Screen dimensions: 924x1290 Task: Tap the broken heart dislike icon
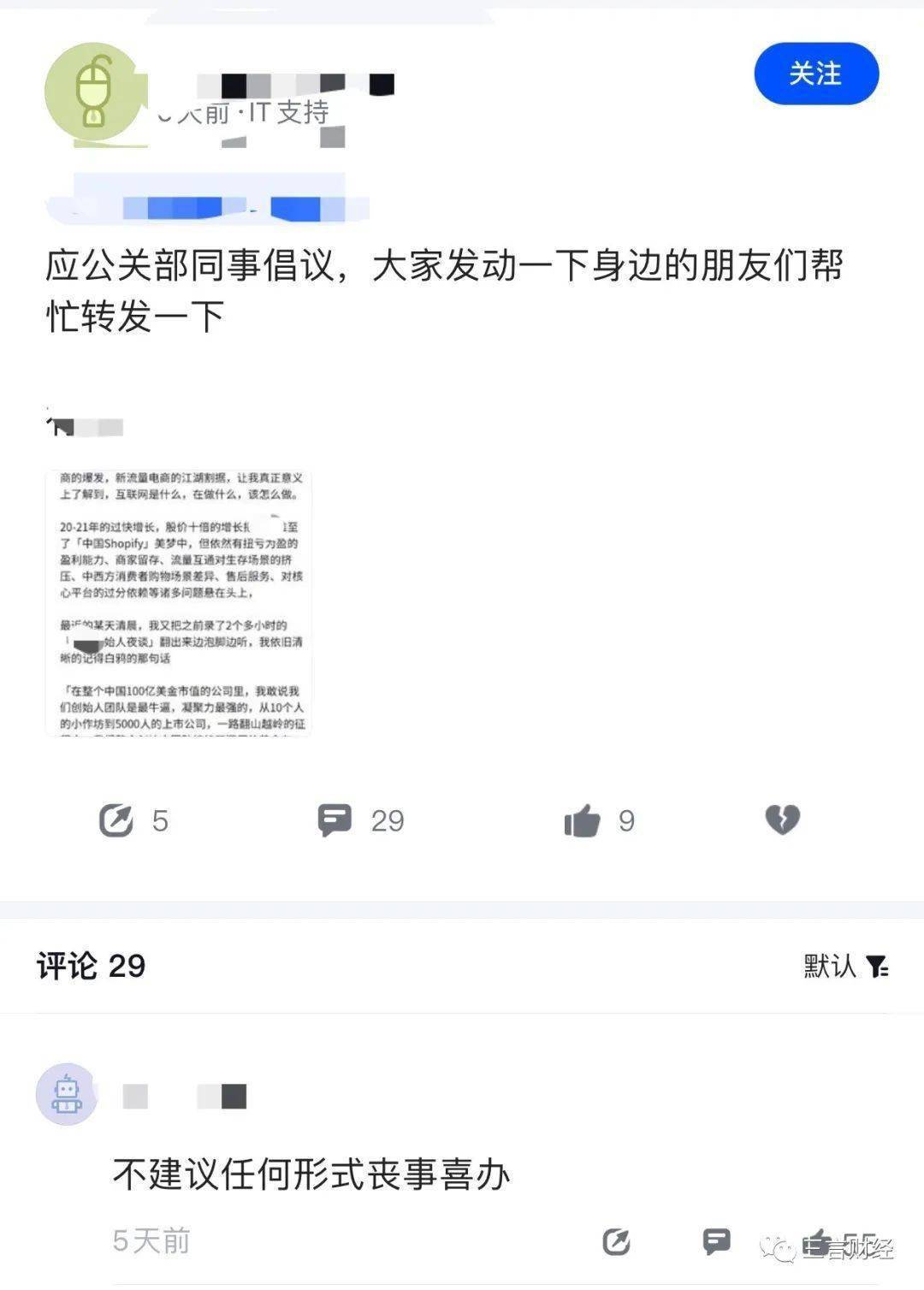point(782,820)
